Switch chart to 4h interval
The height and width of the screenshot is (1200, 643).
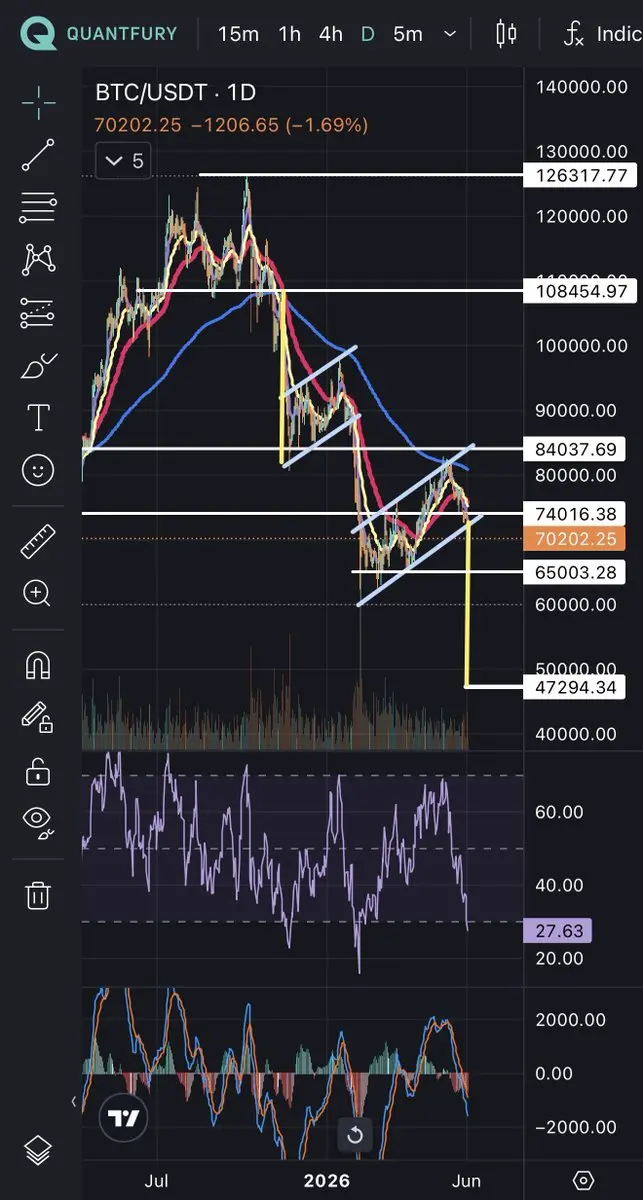point(331,34)
